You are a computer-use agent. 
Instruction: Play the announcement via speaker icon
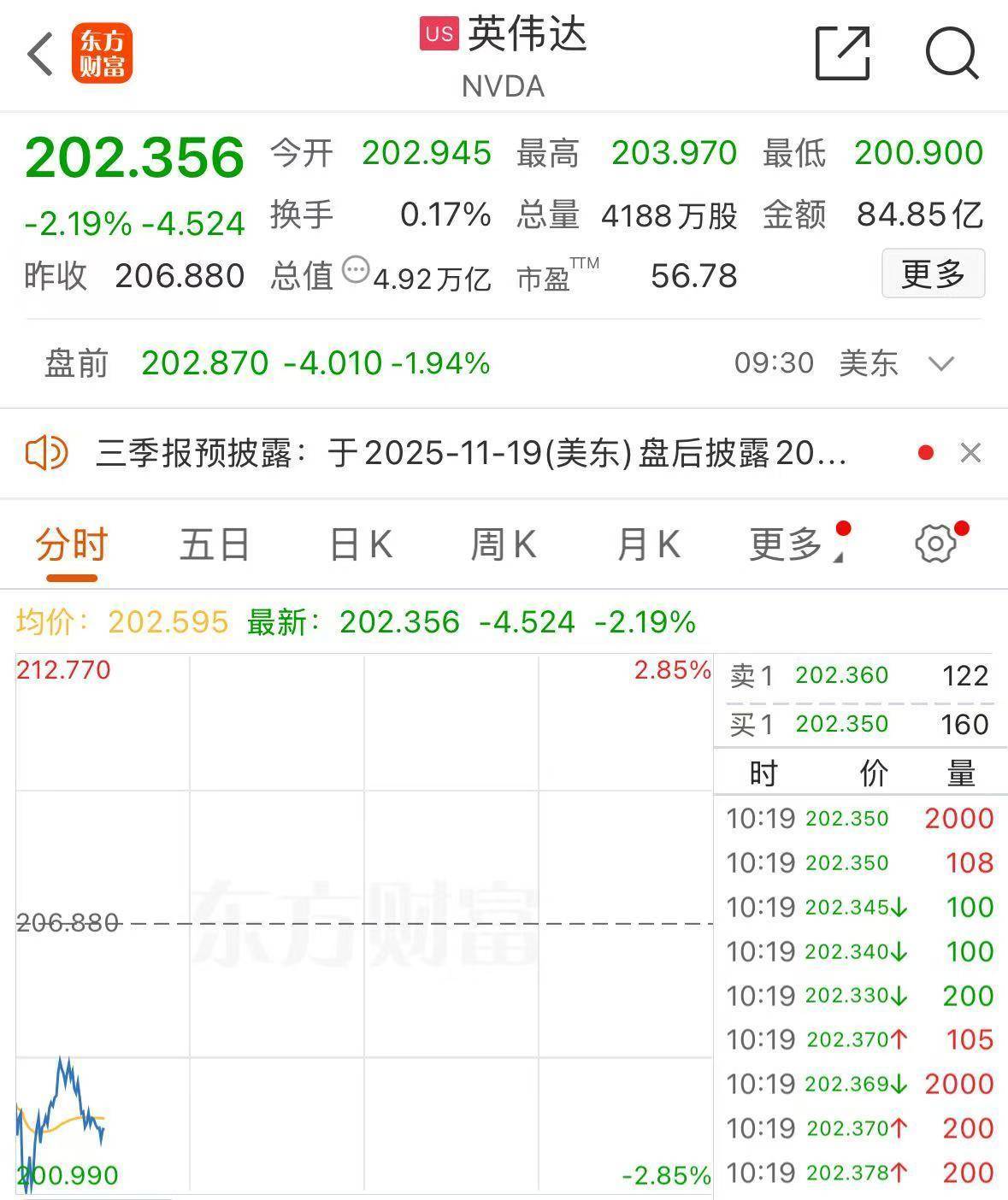tap(49, 454)
